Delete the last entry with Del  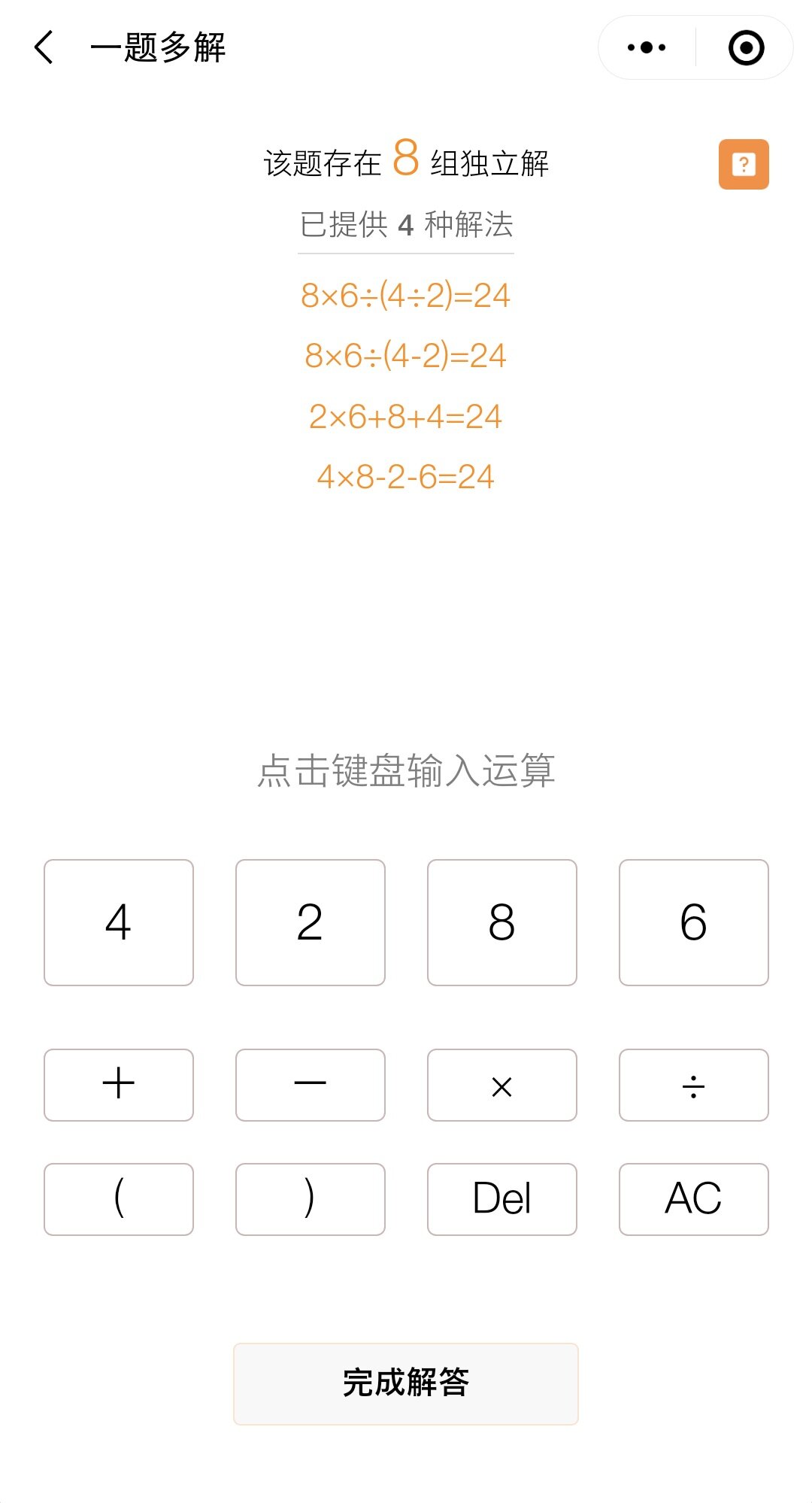(502, 1199)
